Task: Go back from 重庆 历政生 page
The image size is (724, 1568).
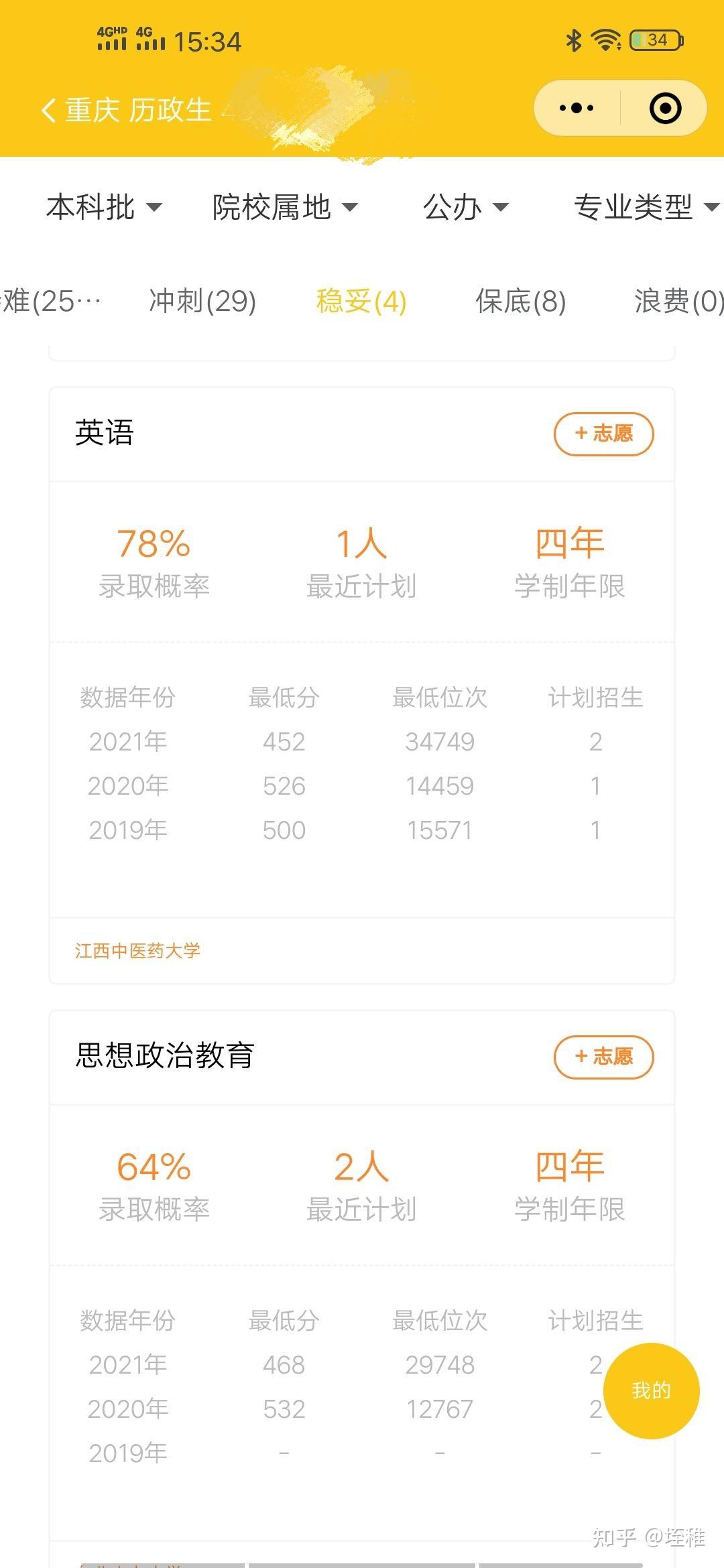Action: point(48,110)
